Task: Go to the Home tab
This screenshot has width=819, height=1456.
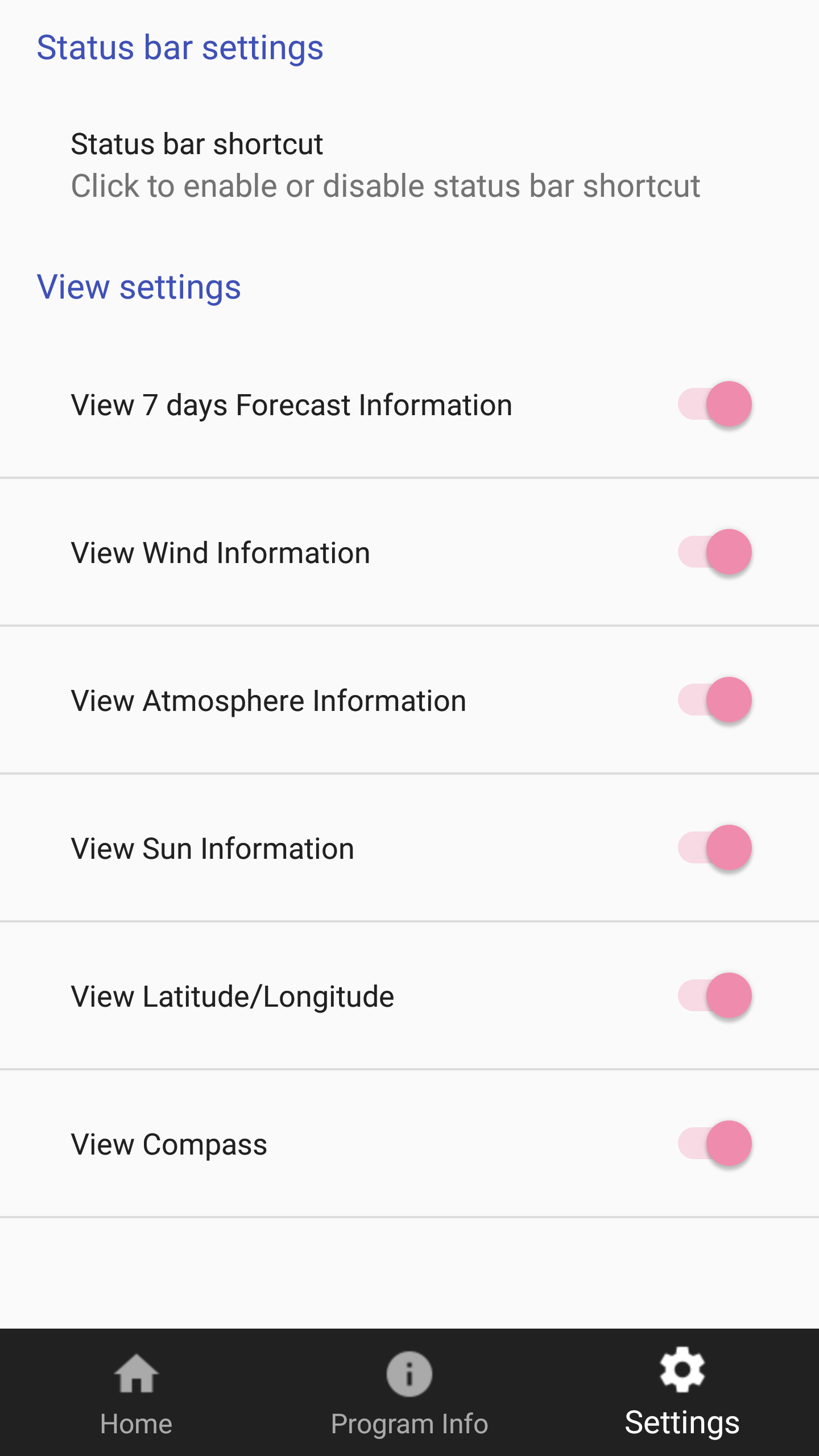Action: (x=136, y=1392)
